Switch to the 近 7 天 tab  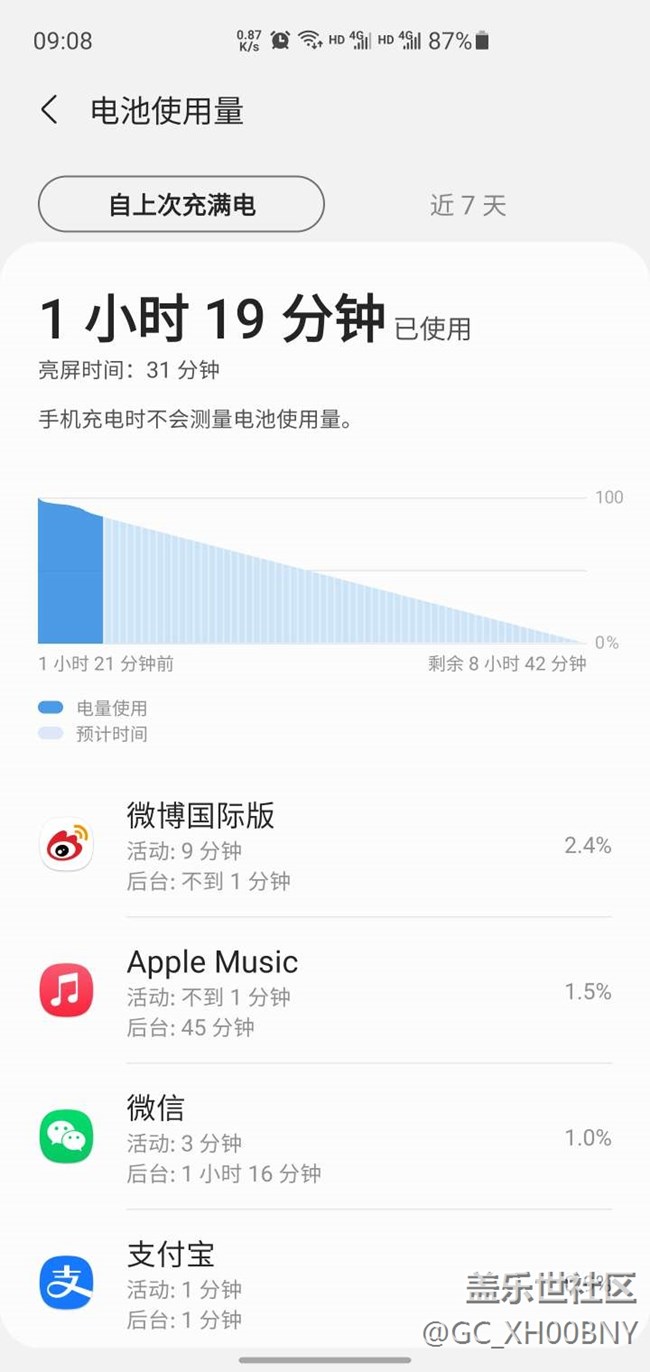click(x=468, y=205)
